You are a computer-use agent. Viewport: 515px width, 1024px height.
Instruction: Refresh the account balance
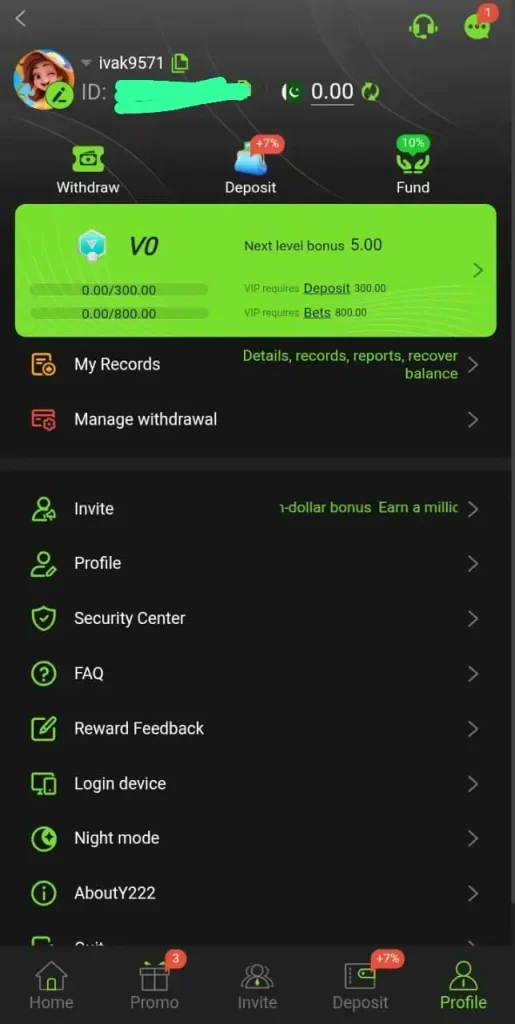pos(370,92)
